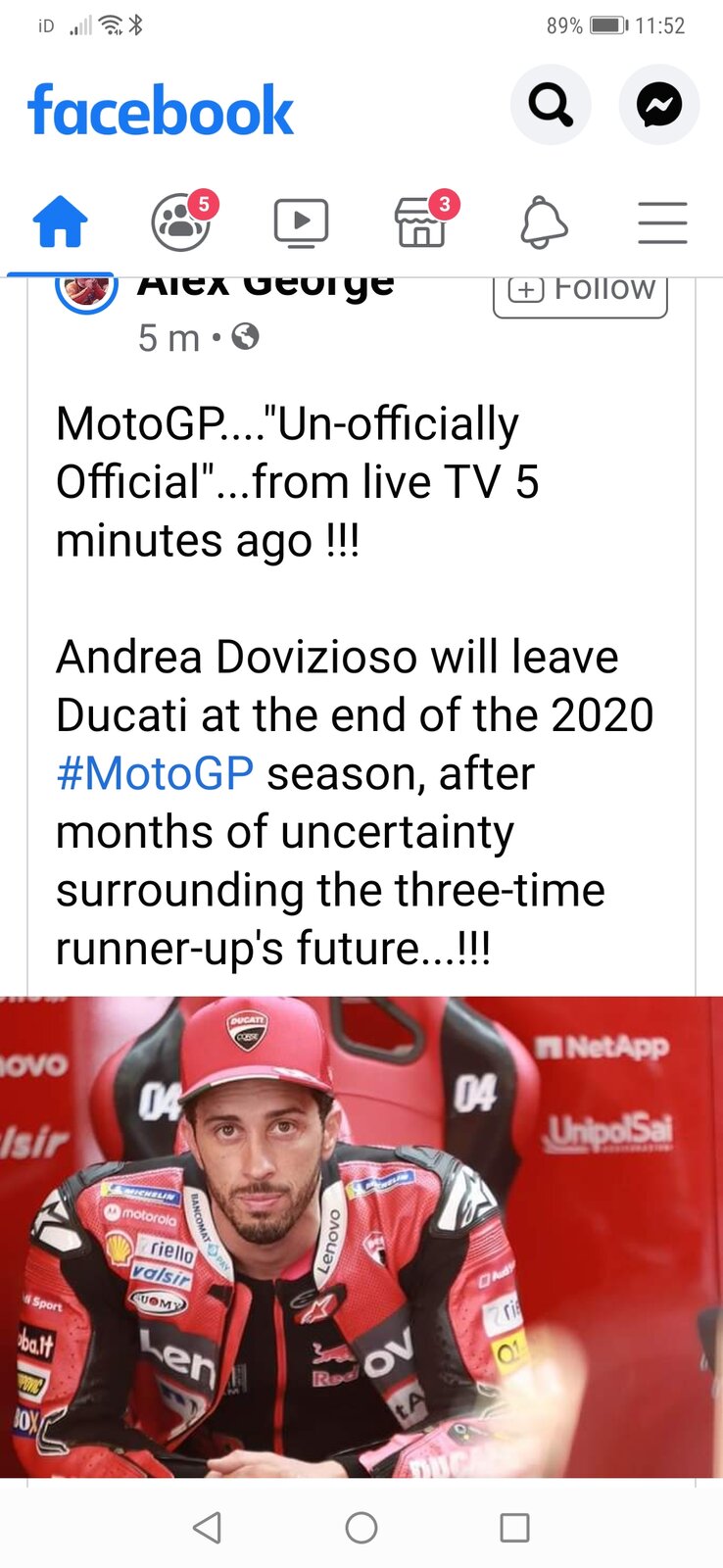Open Messenger chats

[x=659, y=105]
